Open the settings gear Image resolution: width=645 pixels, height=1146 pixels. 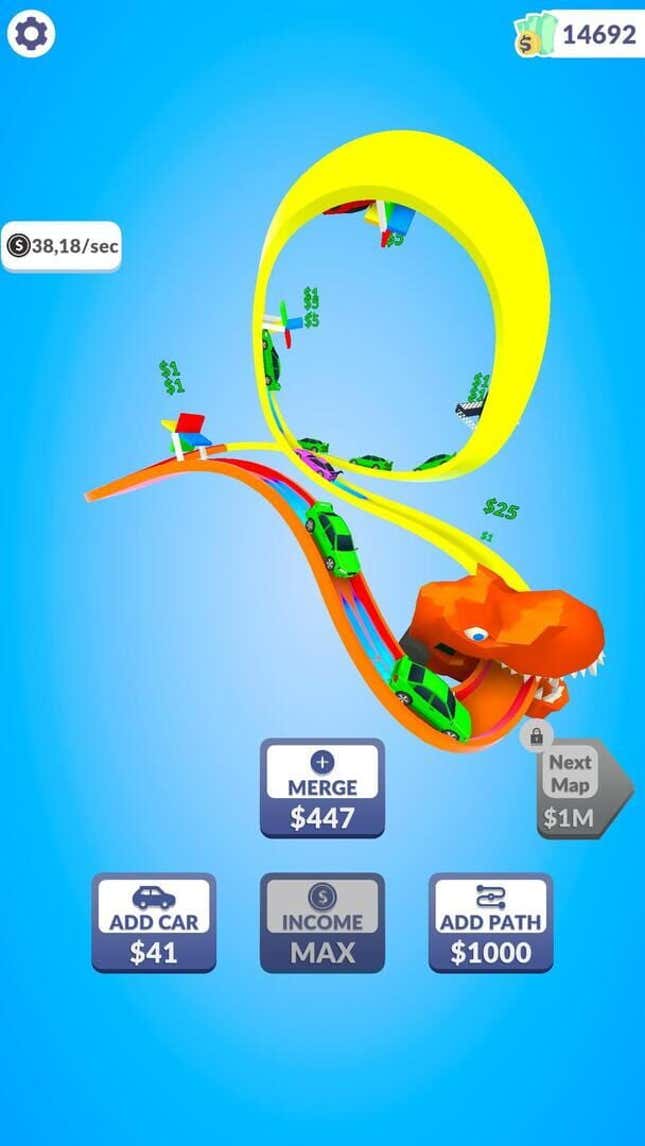(31, 35)
